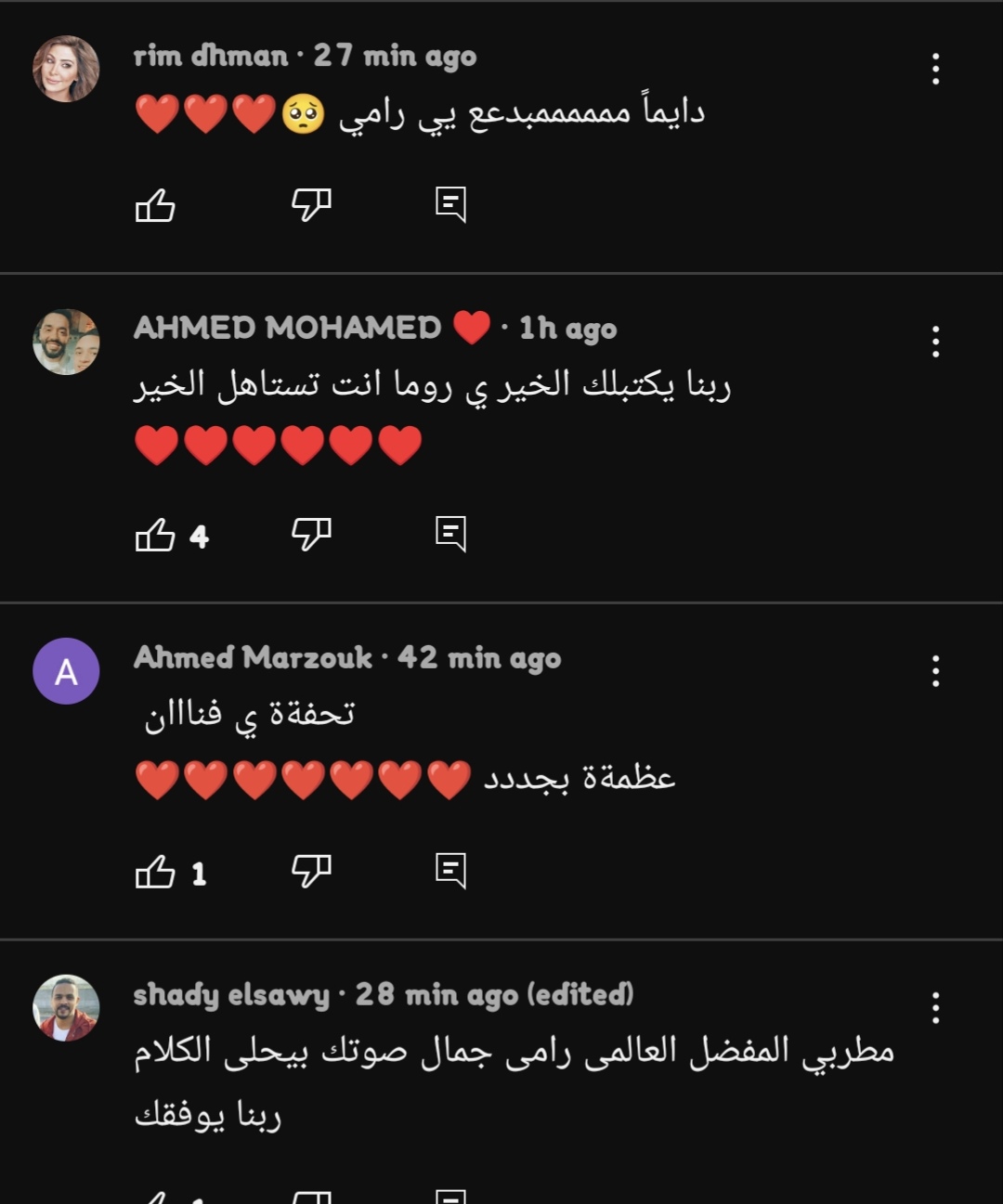Like rim dhman's comment
This screenshot has width=1003, height=1204.
[155, 205]
